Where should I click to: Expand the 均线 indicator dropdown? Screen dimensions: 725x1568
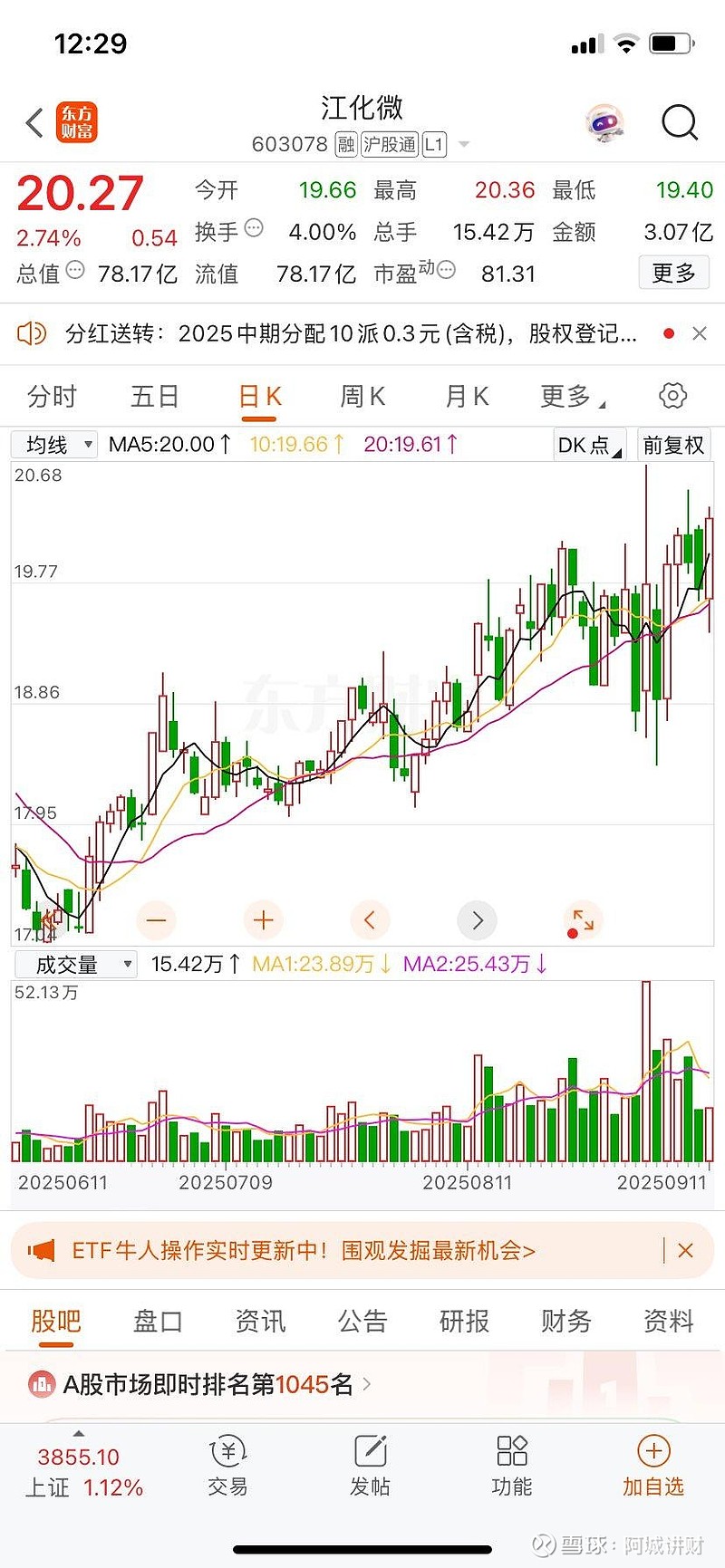(54, 445)
